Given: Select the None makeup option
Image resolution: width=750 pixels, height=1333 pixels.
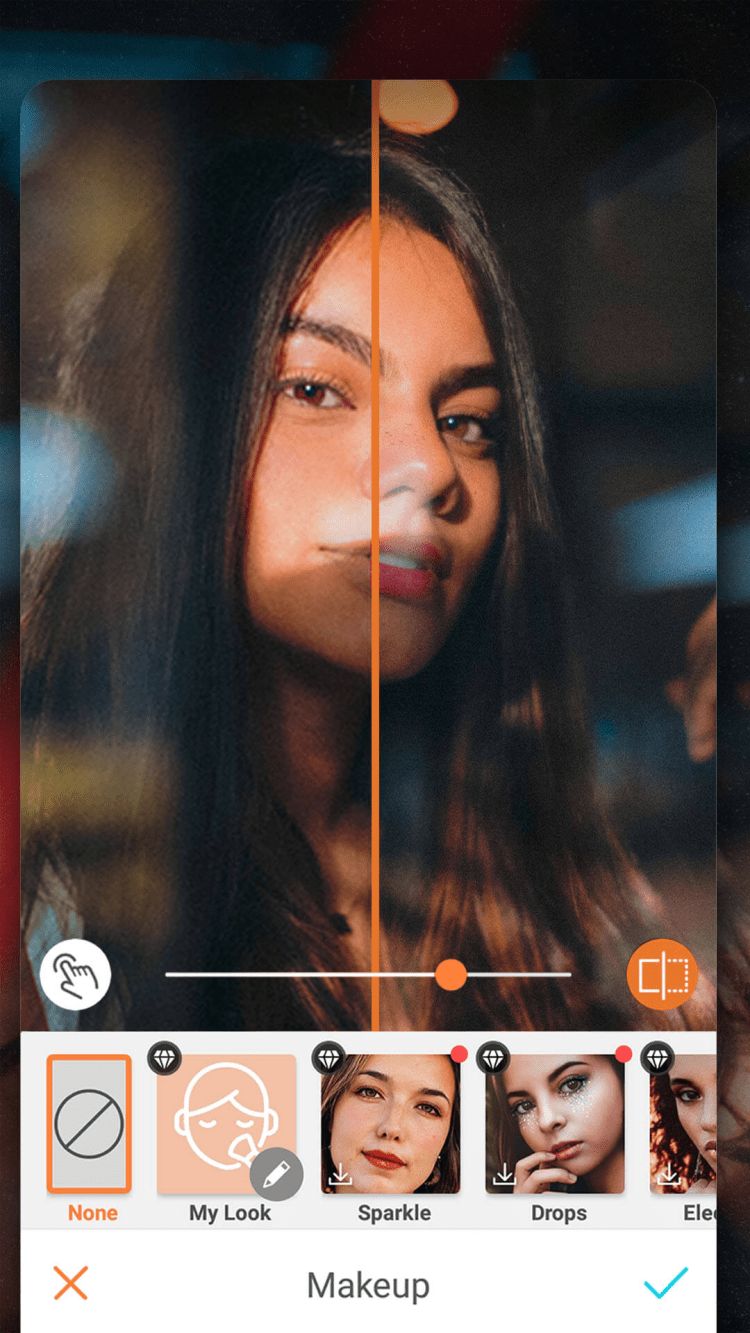Looking at the screenshot, I should coord(89,1125).
